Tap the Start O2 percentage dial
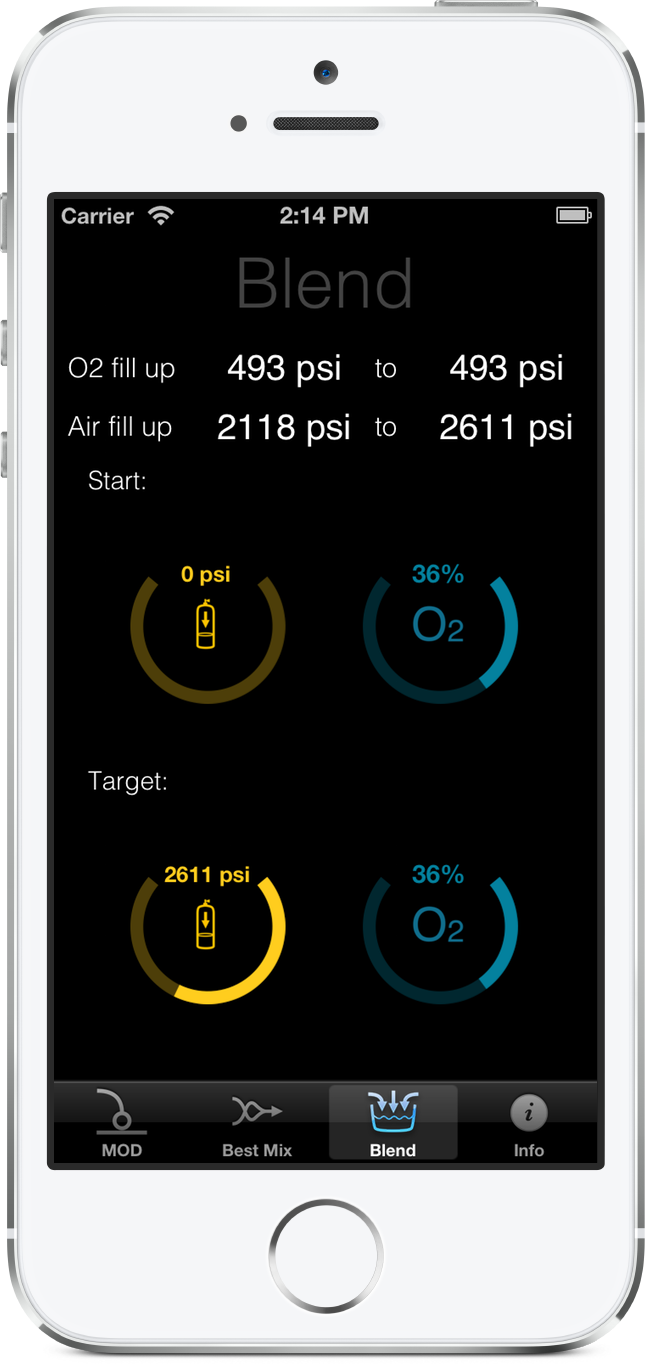 pos(440,627)
